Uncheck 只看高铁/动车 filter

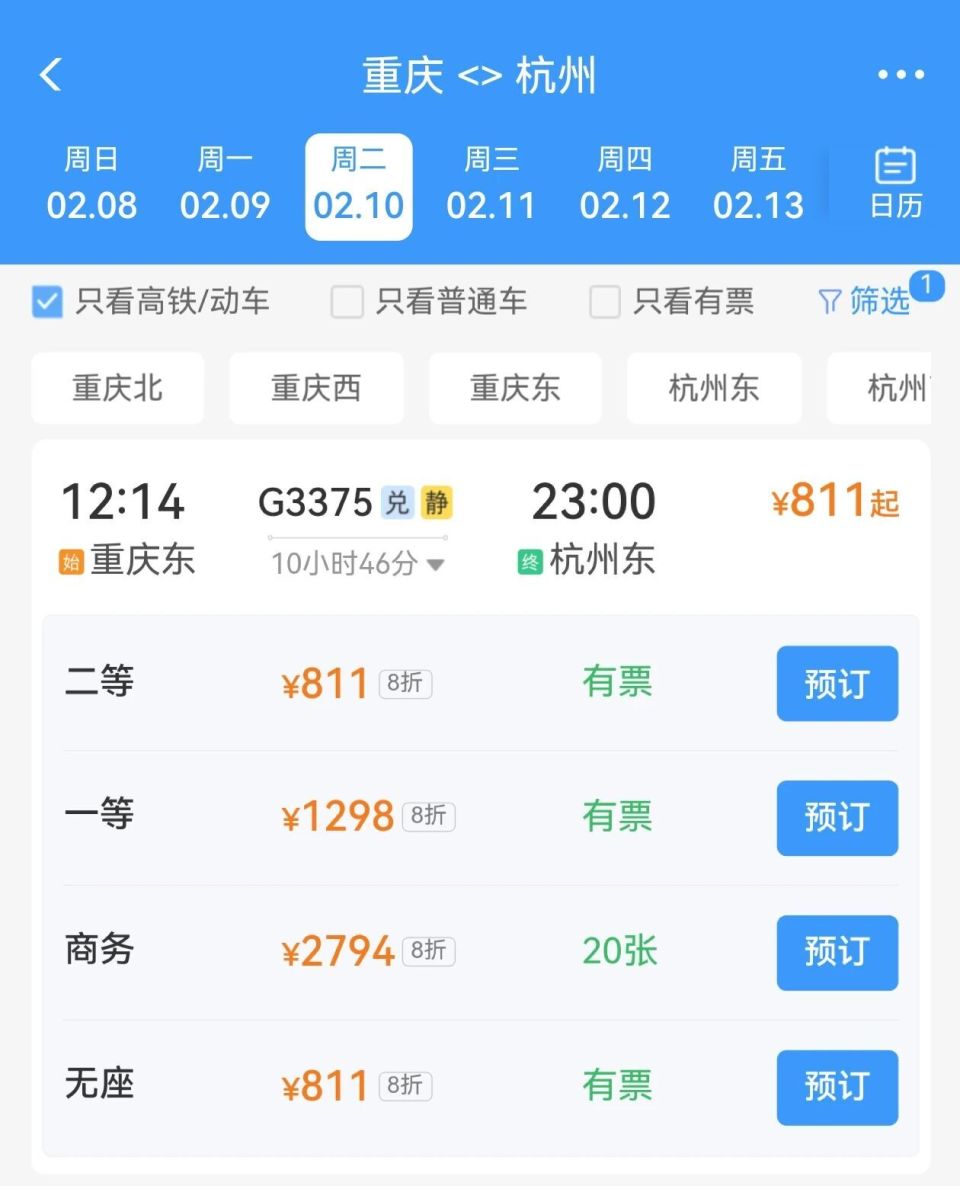46,302
